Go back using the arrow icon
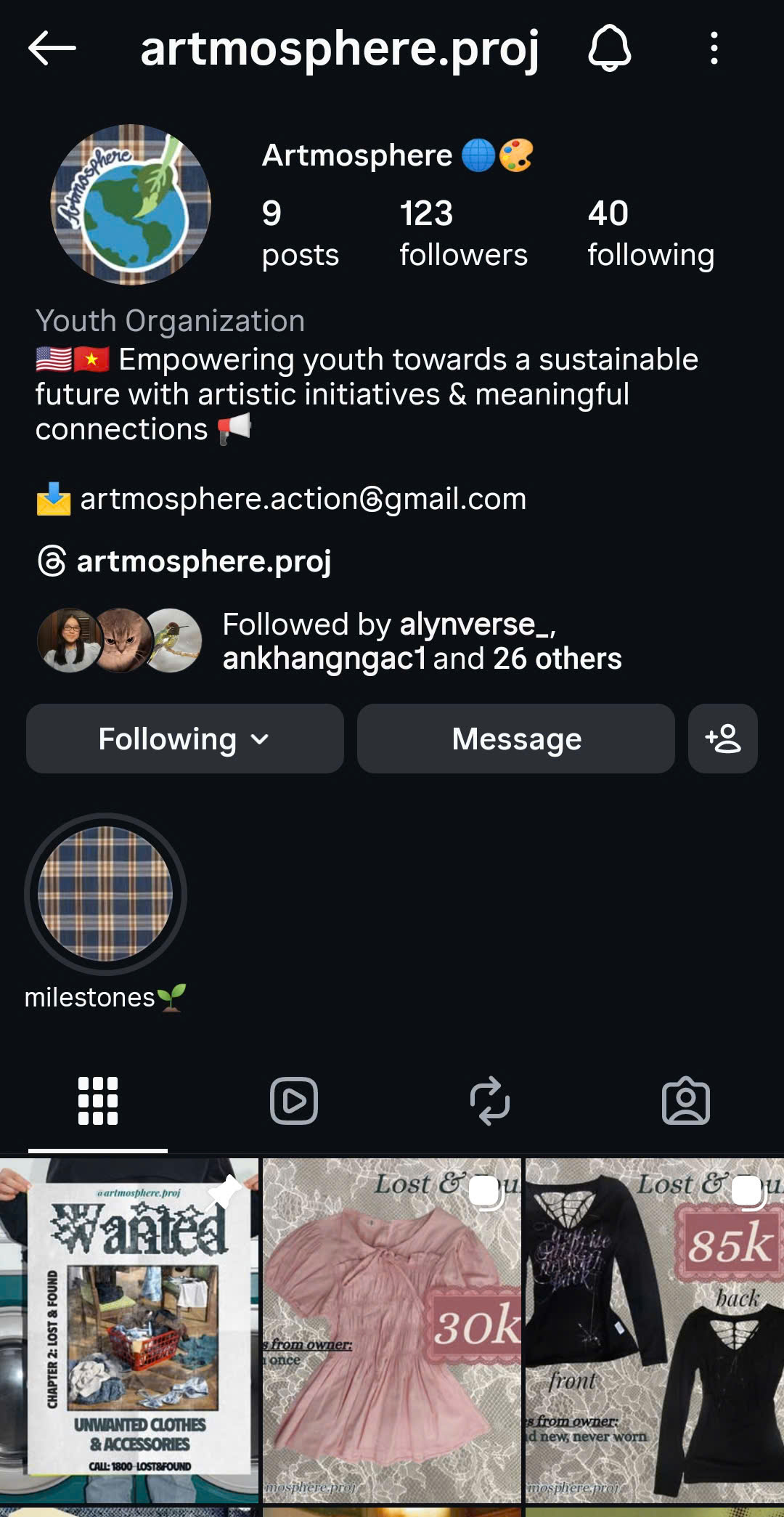The width and height of the screenshot is (784, 1517). point(52,49)
